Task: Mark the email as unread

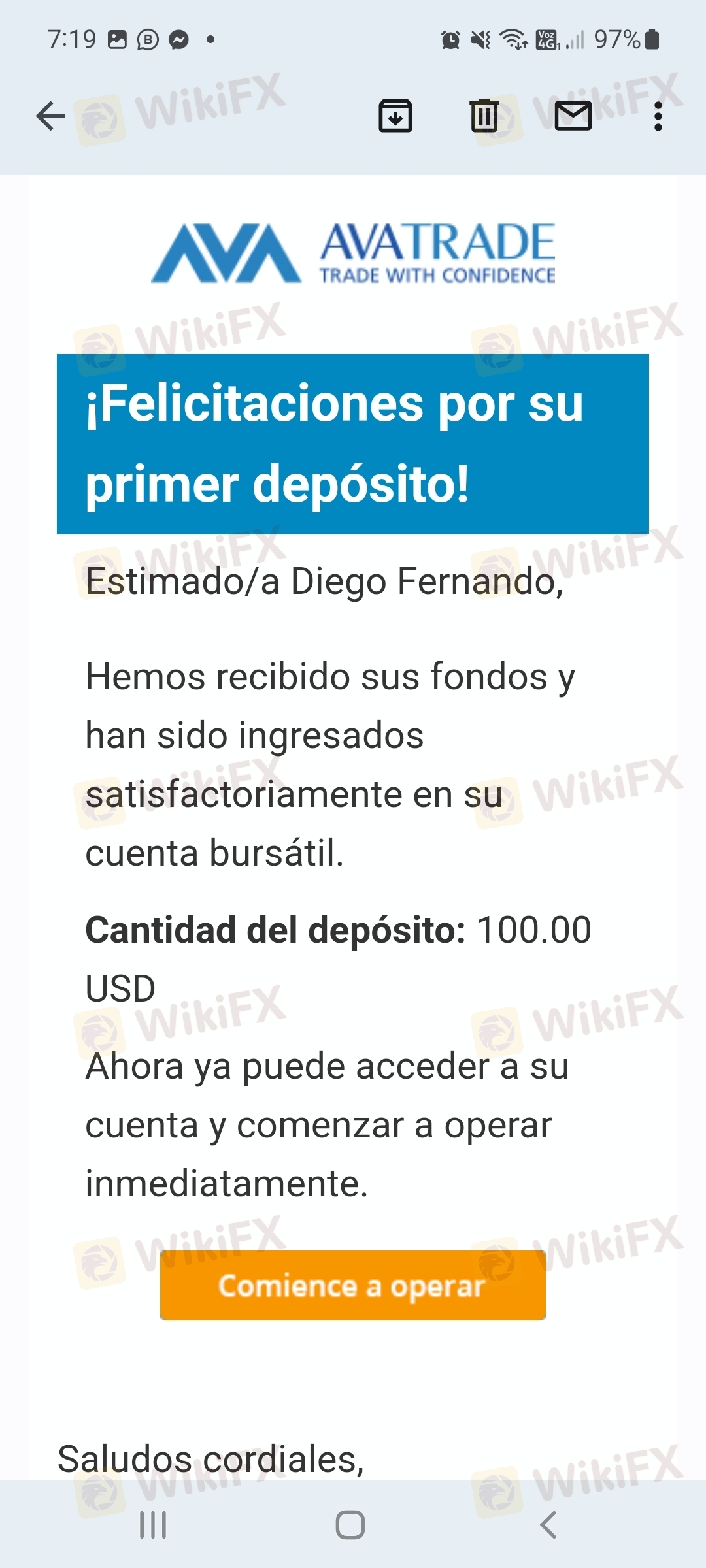Action: point(573,116)
